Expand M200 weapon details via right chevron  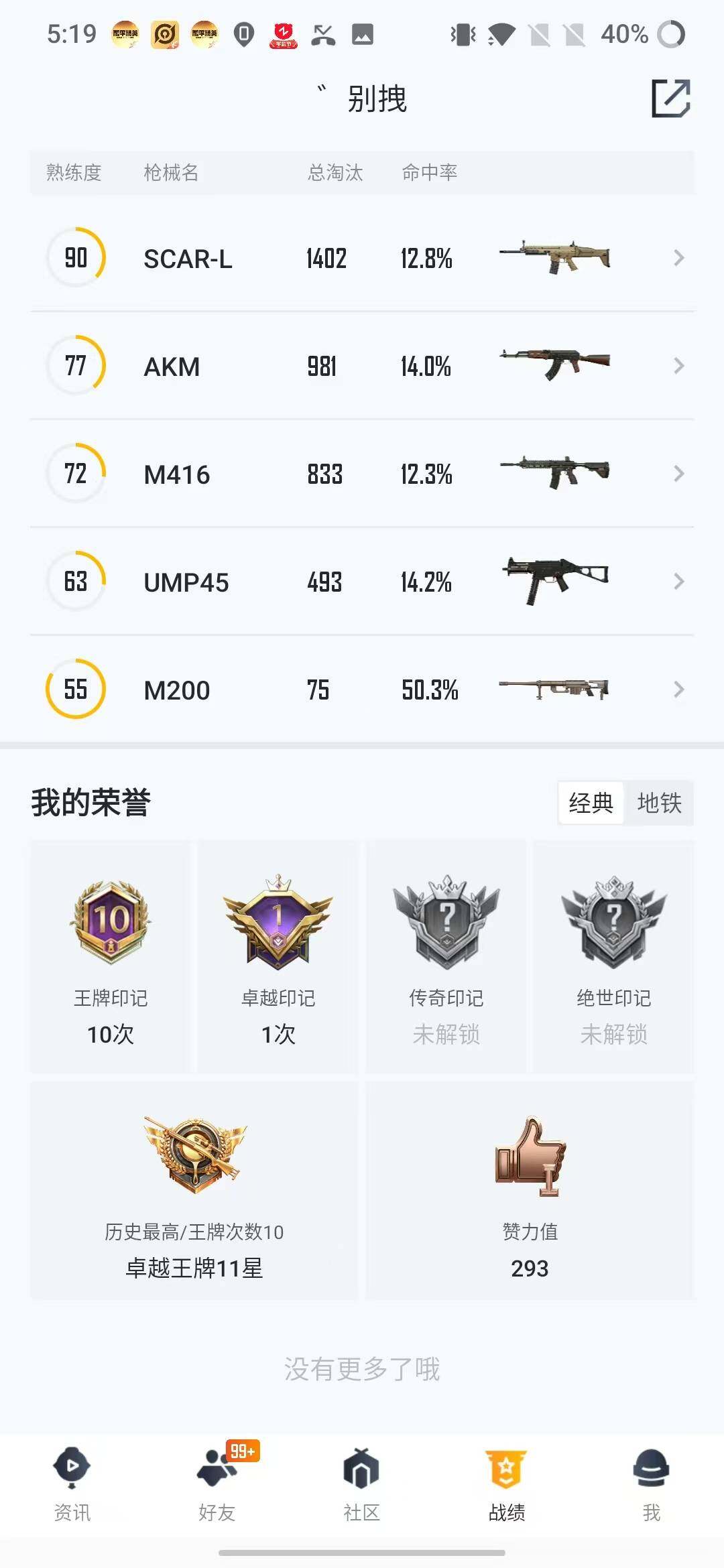[x=677, y=690]
